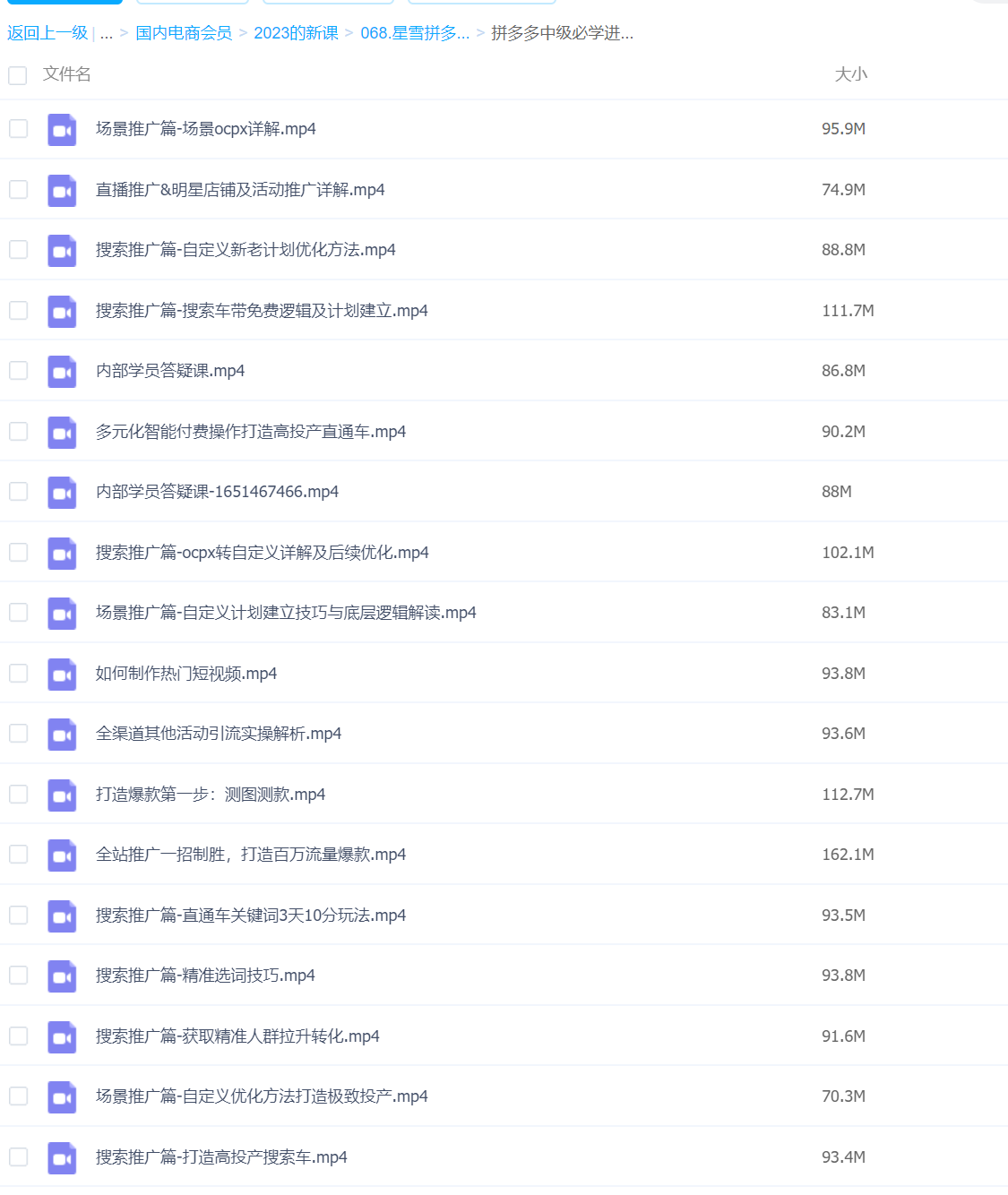Select checkbox for 直播推广&明星店铺及活动推广详解.mp4
This screenshot has width=1008, height=1195.
point(18,190)
